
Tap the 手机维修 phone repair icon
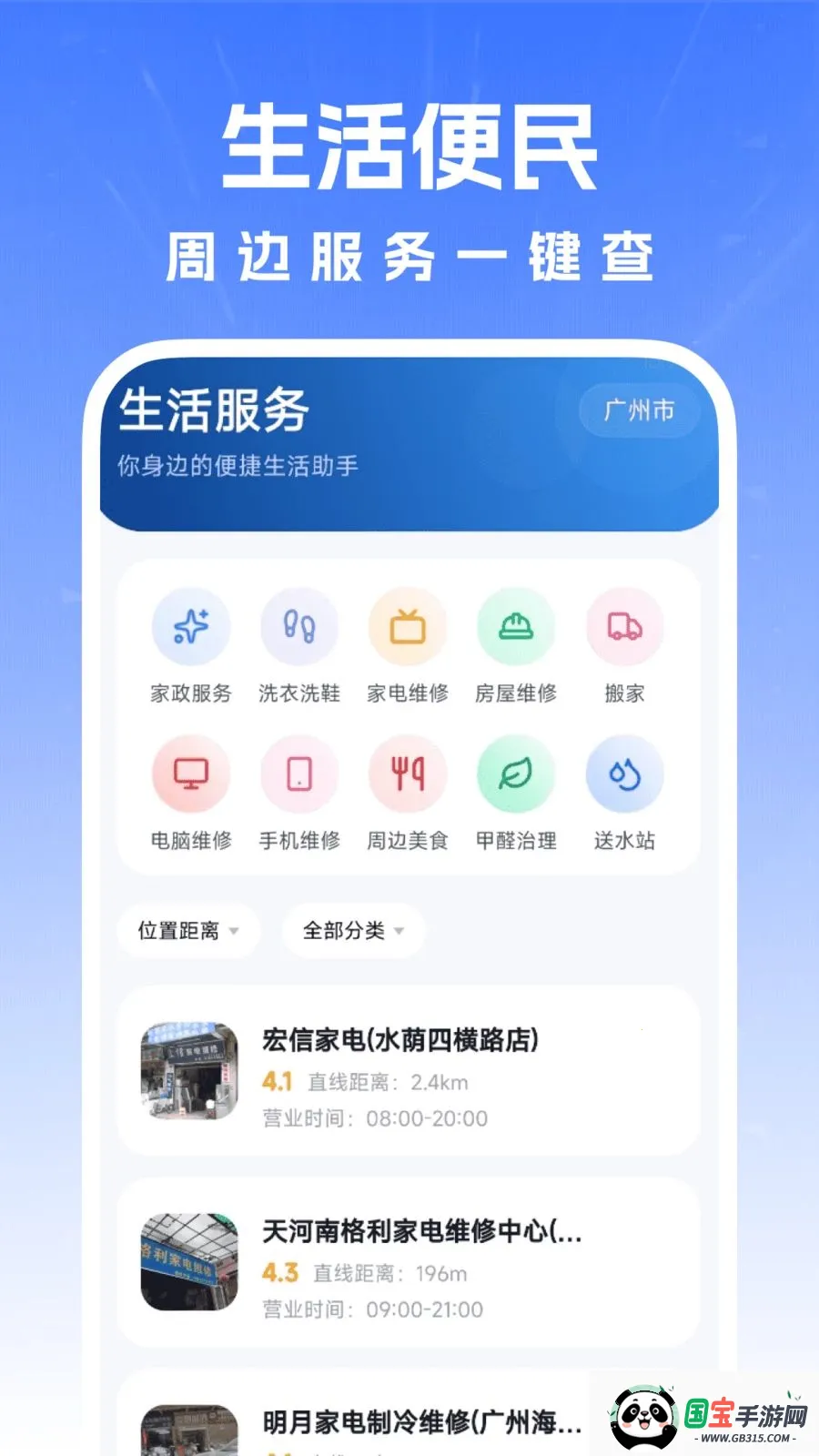pos(298,773)
